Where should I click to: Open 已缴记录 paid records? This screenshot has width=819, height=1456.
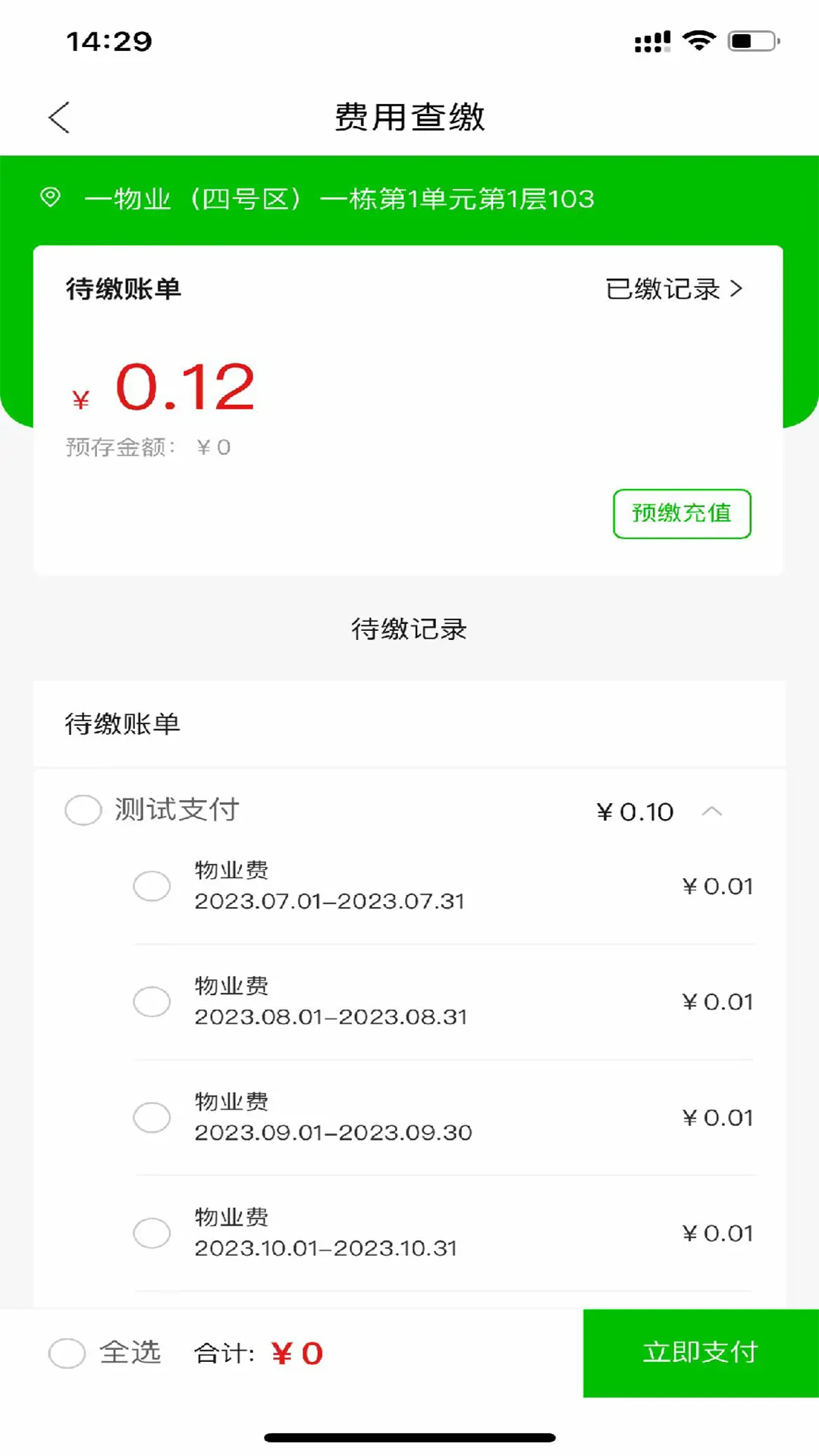click(673, 289)
